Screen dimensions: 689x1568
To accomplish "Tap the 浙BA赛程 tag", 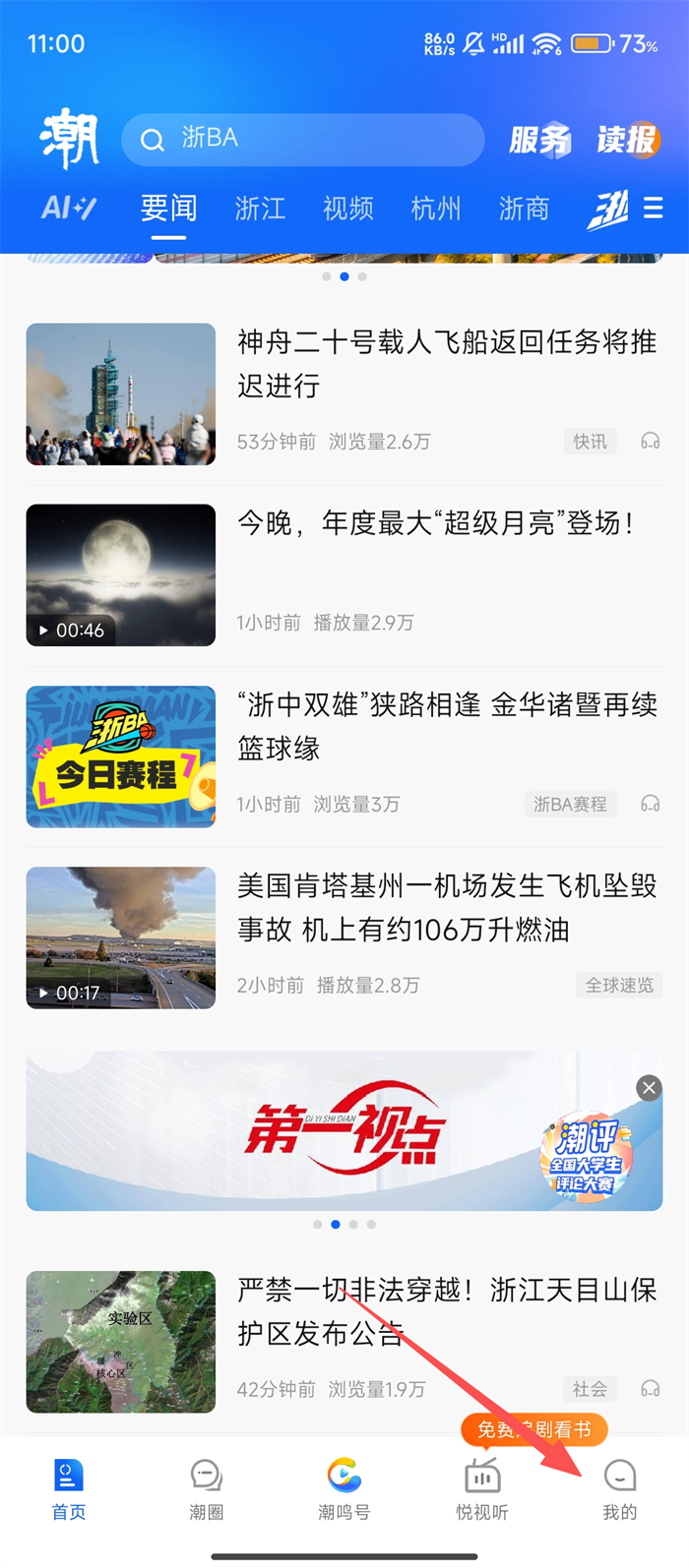I will pyautogui.click(x=570, y=804).
